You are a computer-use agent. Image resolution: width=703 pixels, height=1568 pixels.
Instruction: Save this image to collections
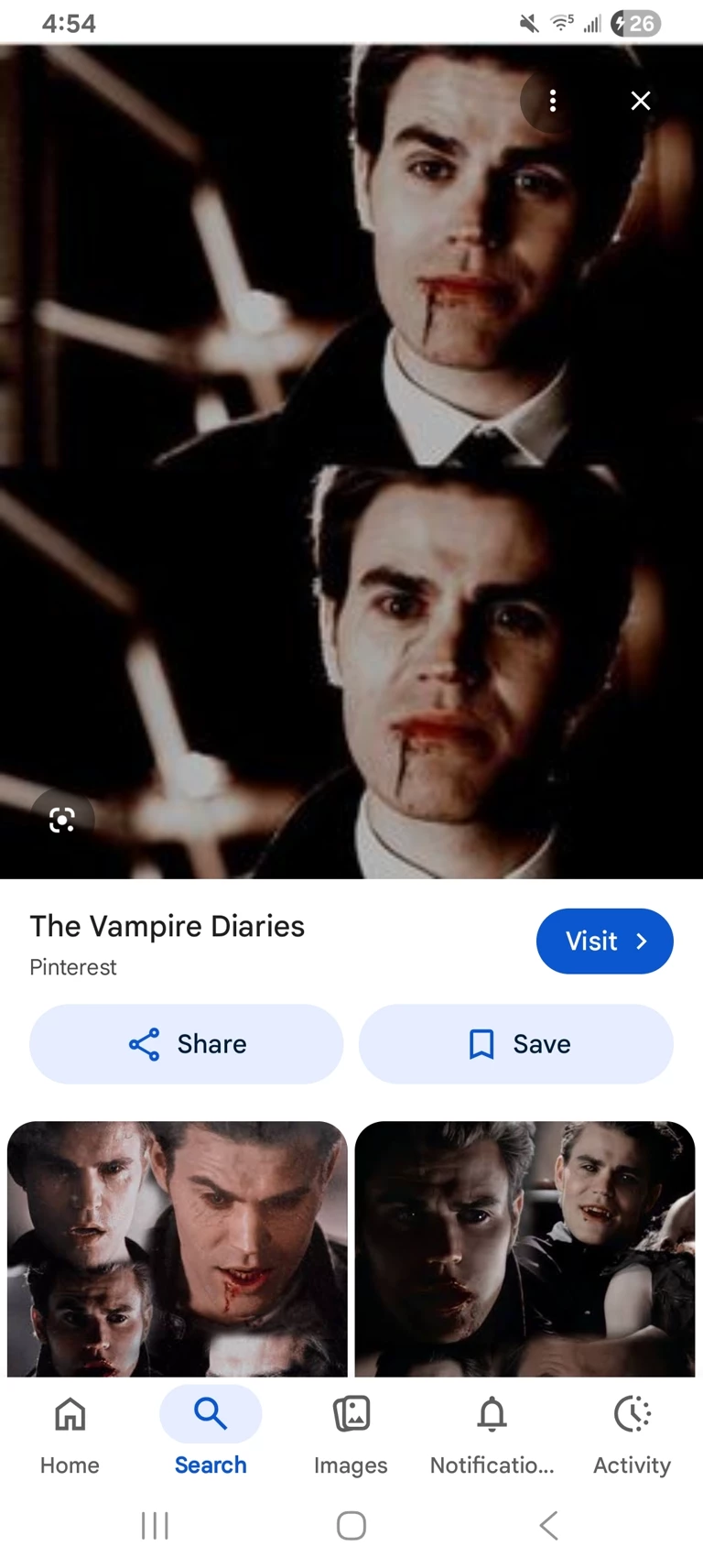tap(516, 1044)
